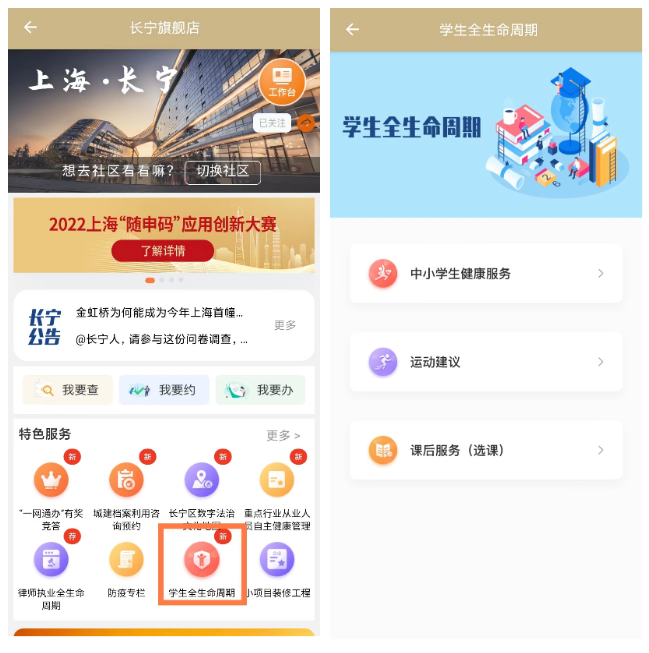
Task: View 更多 for 特色服务
Action: 283,435
